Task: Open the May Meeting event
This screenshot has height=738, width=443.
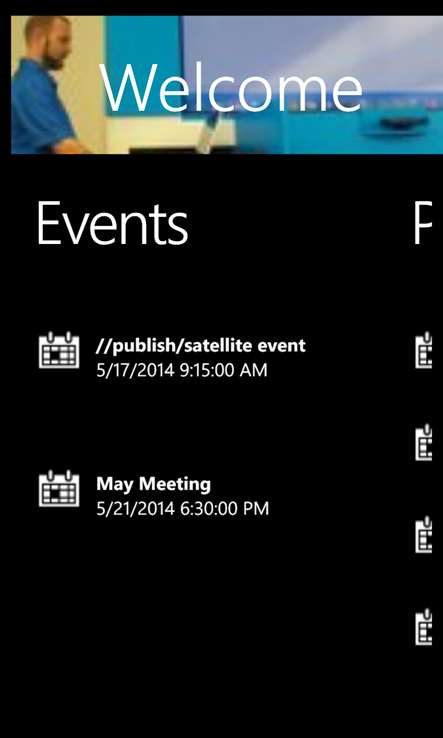Action: pos(154,495)
